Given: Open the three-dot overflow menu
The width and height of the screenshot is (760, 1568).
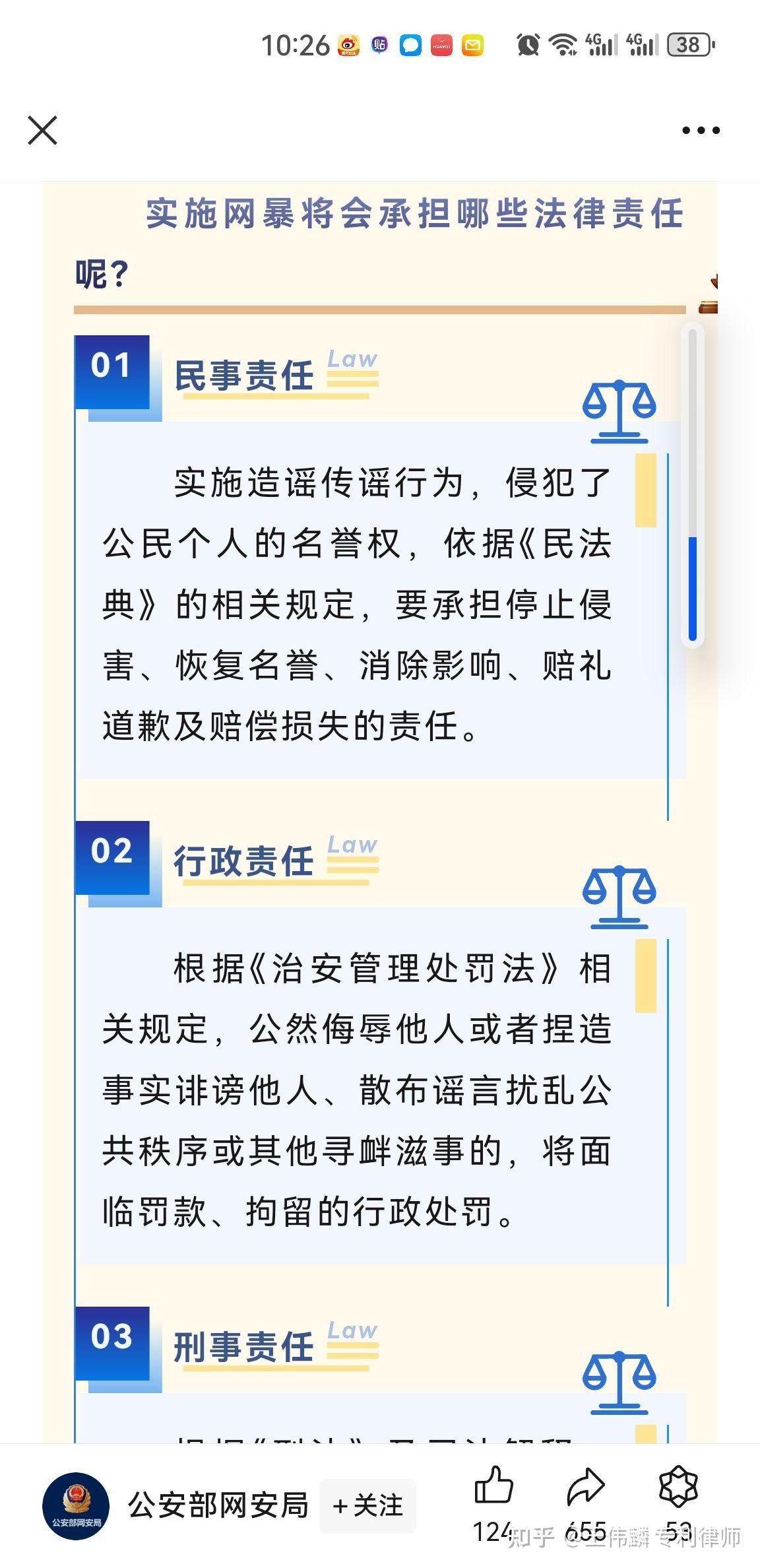Looking at the screenshot, I should (701, 131).
